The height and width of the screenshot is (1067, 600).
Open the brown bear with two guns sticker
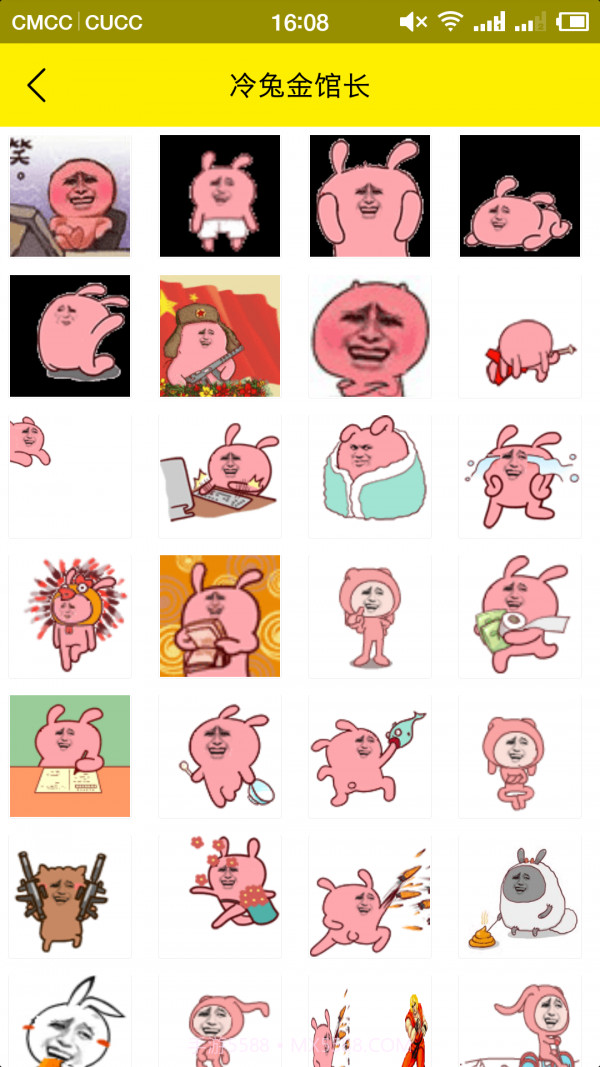point(70,896)
